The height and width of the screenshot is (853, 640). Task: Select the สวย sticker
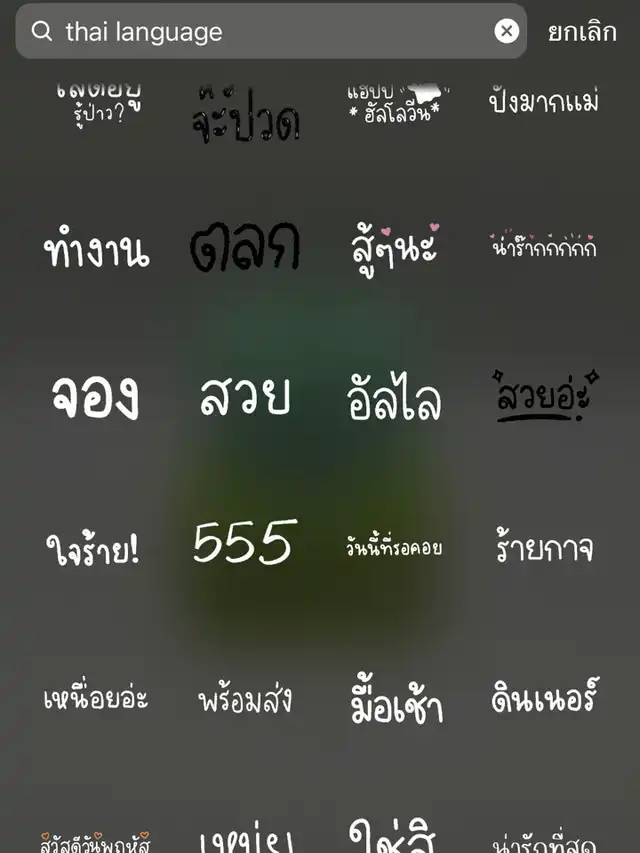(x=245, y=397)
